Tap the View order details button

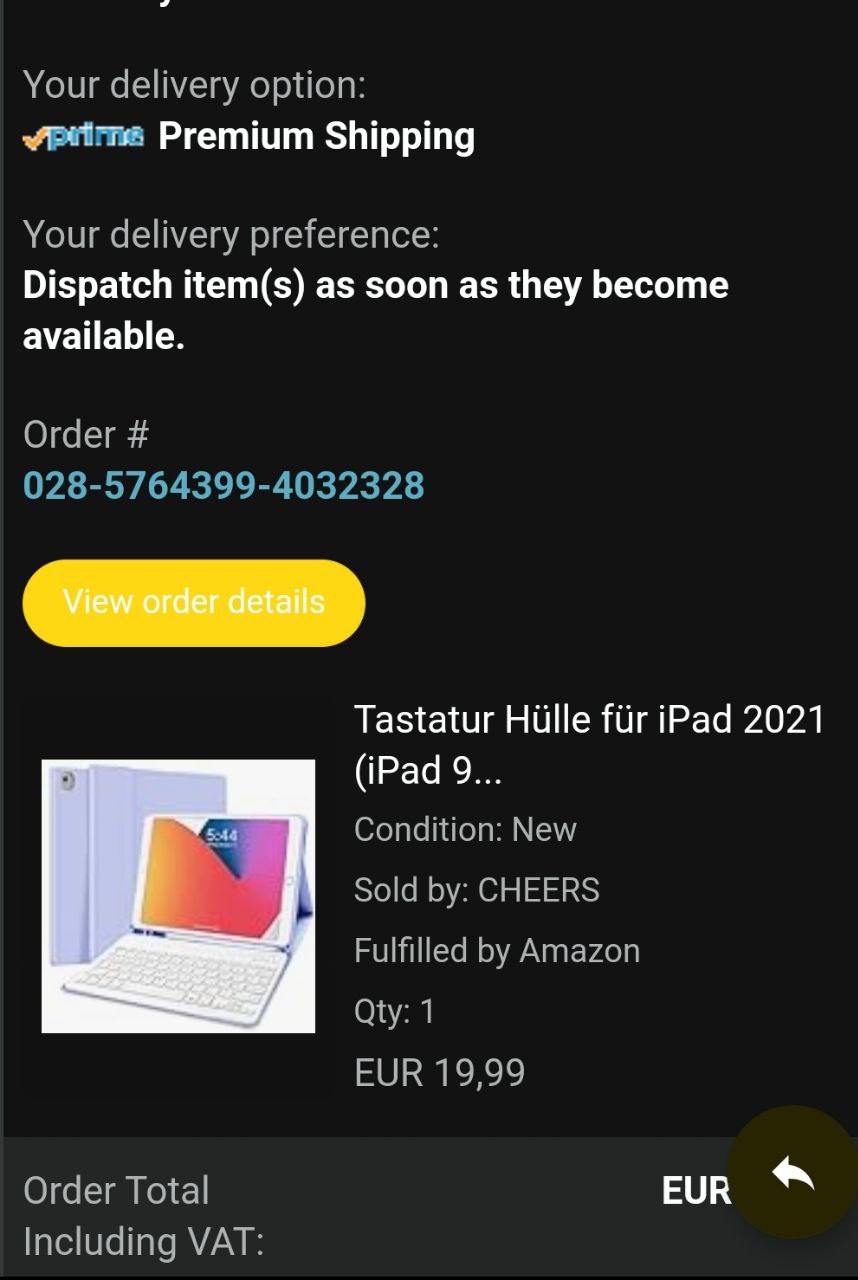[194, 602]
